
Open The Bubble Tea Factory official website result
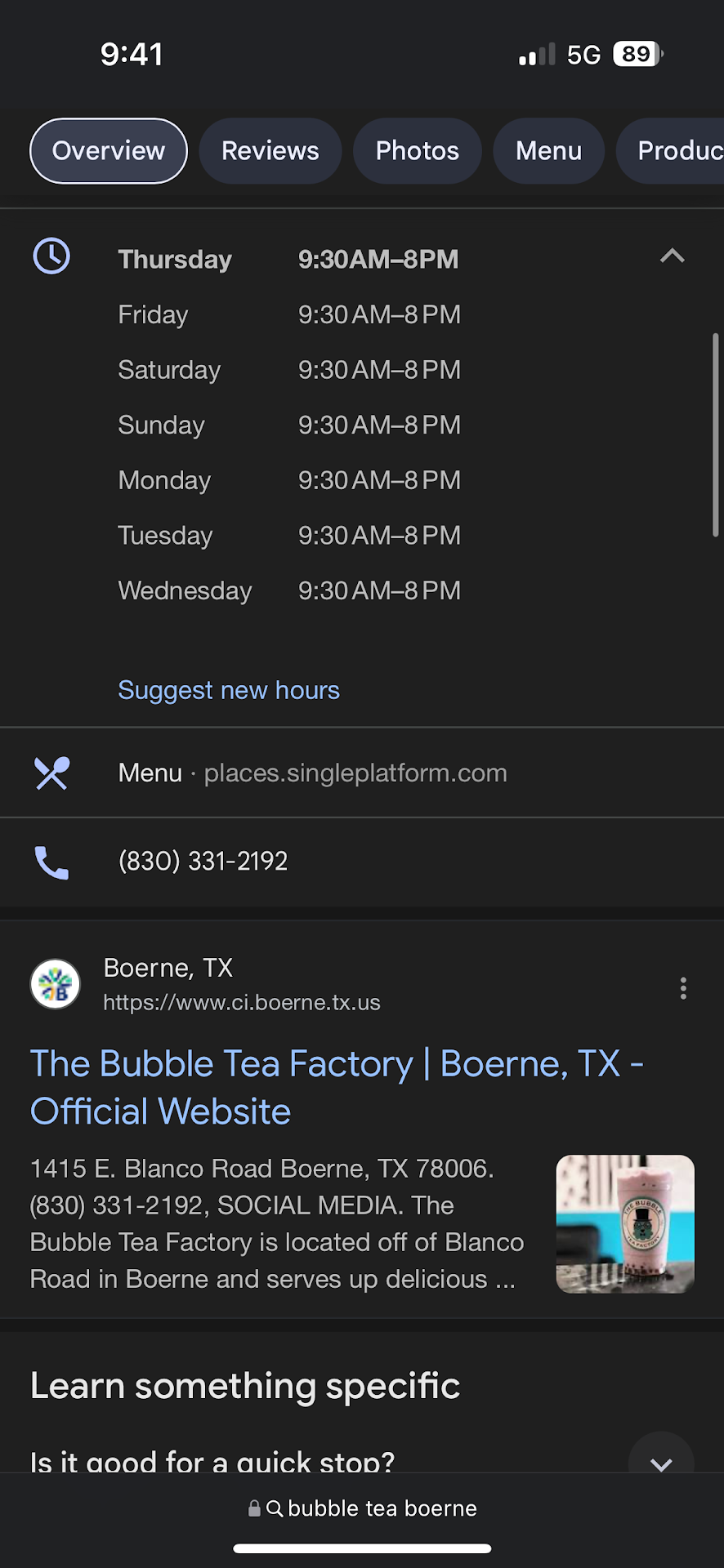(x=336, y=1087)
